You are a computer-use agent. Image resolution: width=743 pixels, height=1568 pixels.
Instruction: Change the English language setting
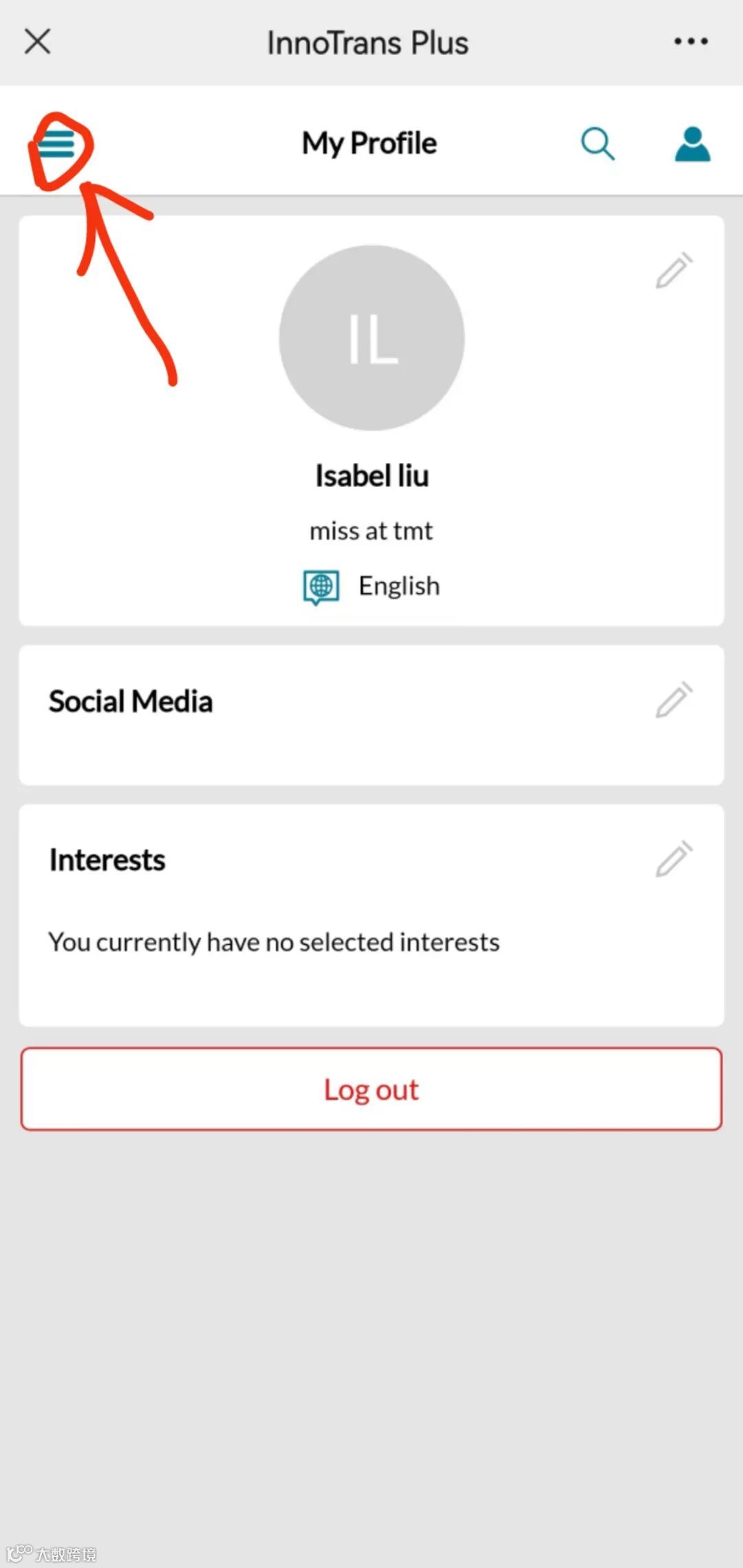pos(372,586)
